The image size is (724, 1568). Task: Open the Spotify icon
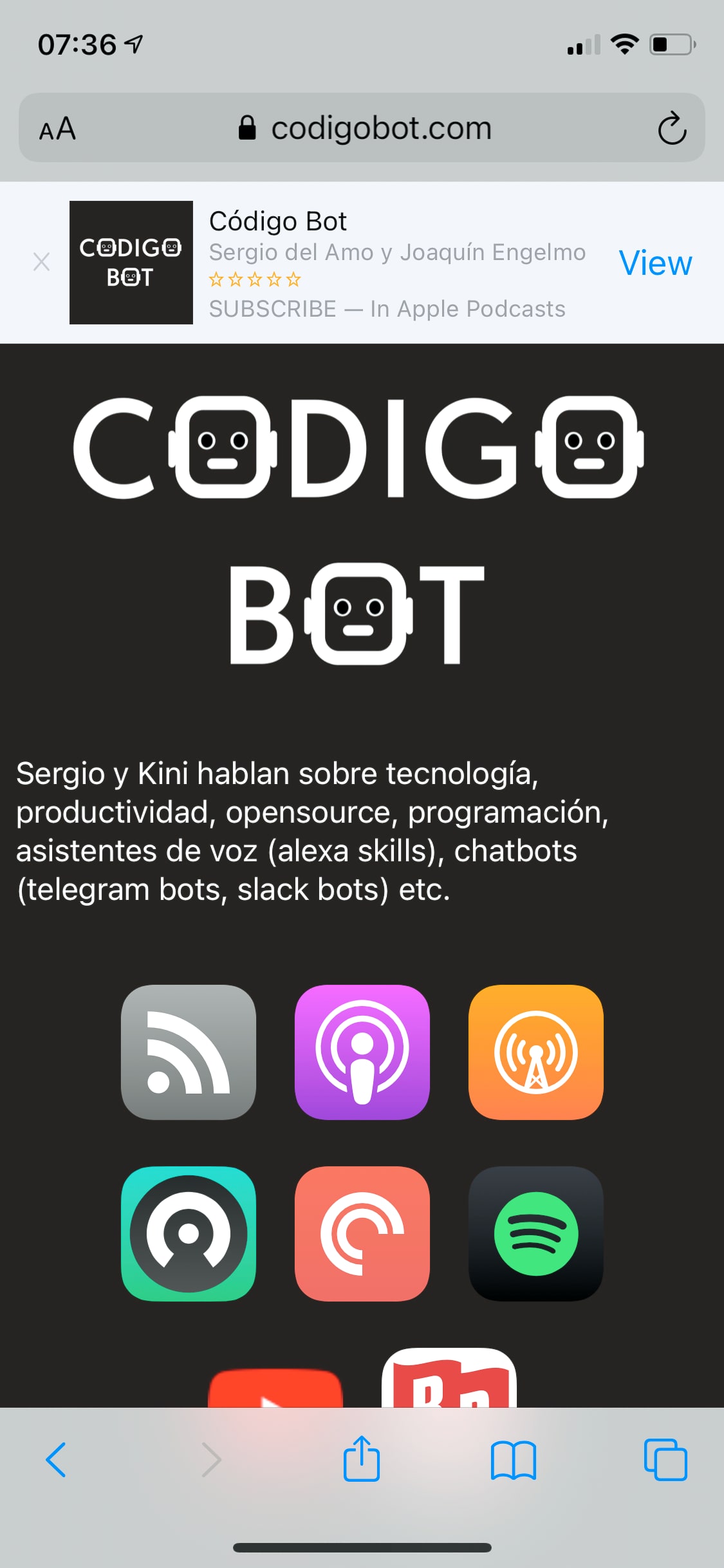(536, 1234)
